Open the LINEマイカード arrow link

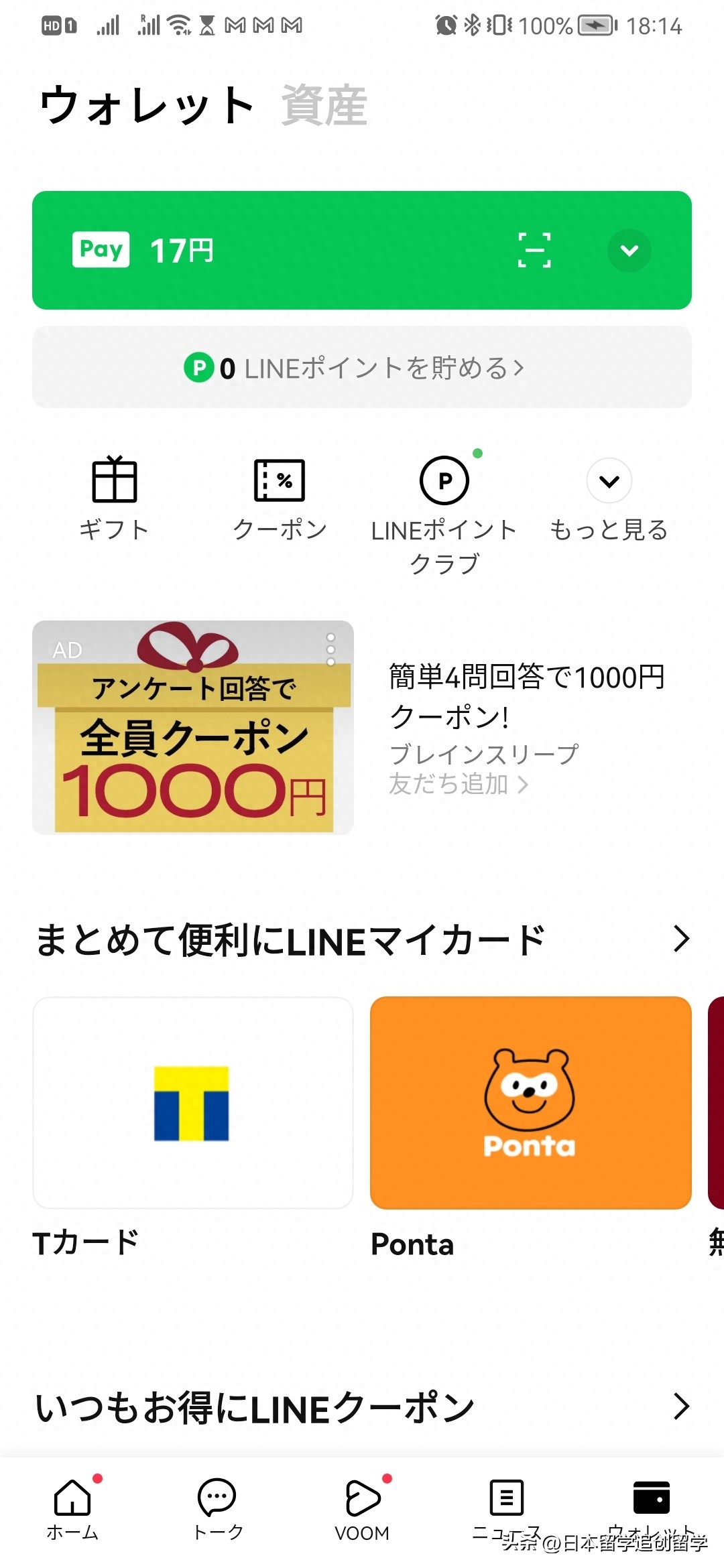681,938
